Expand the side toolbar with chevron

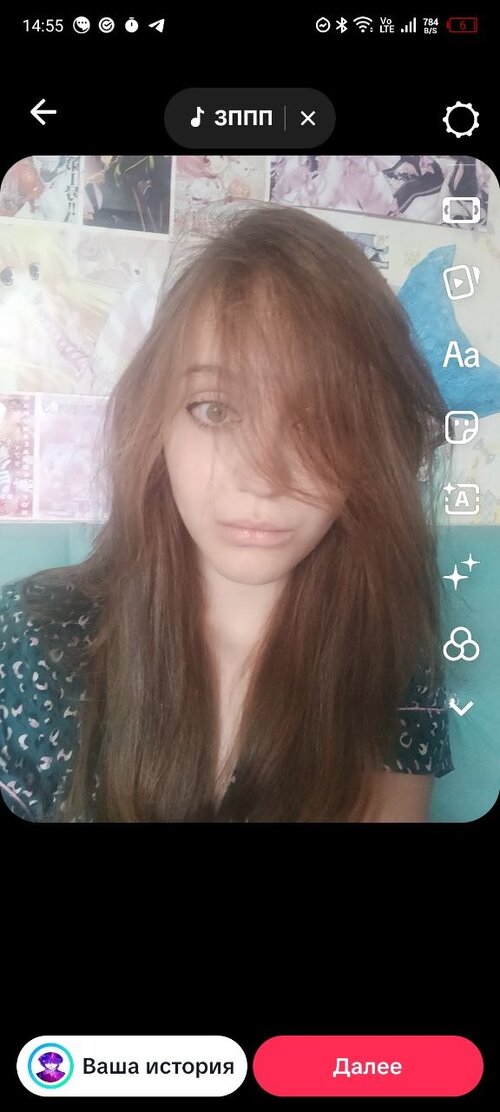click(461, 706)
